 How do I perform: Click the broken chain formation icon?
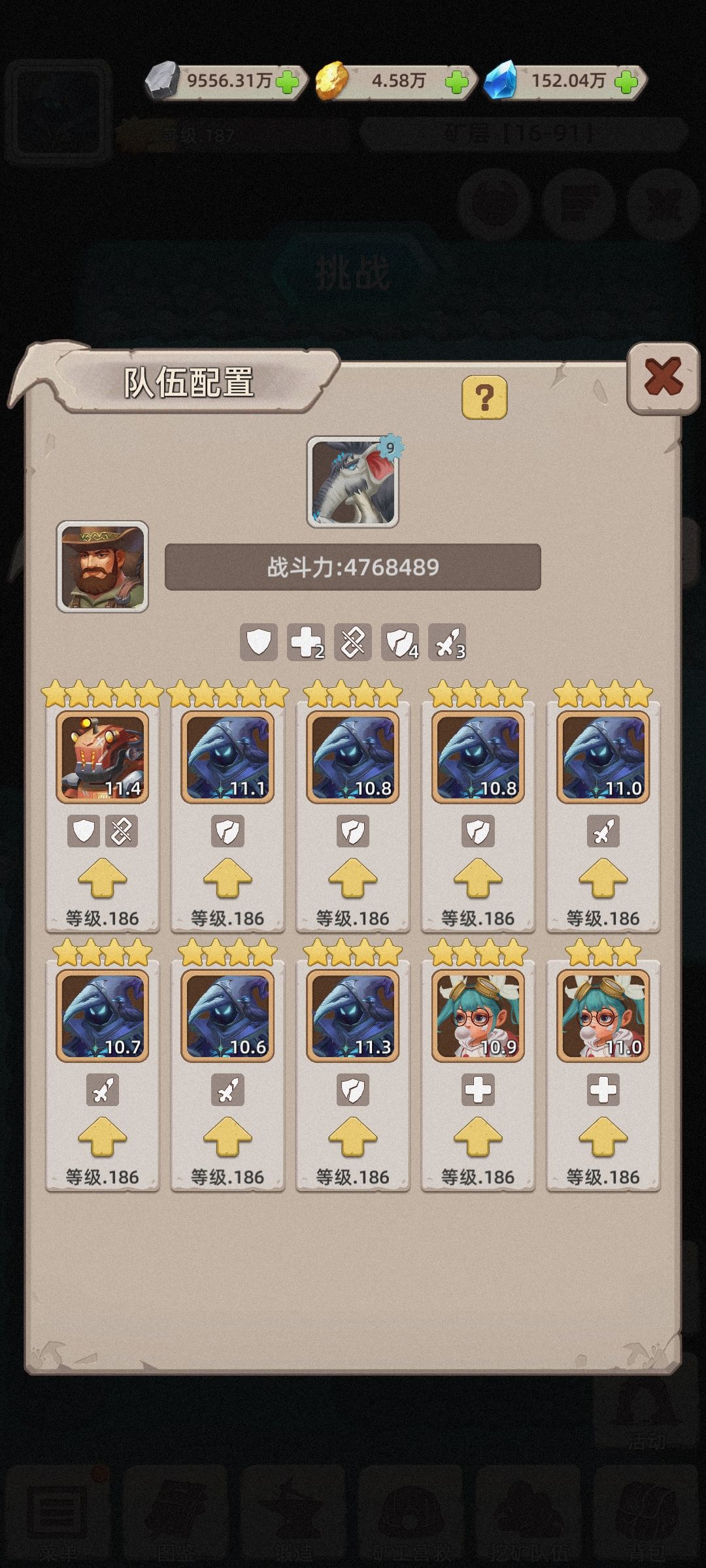[x=353, y=644]
